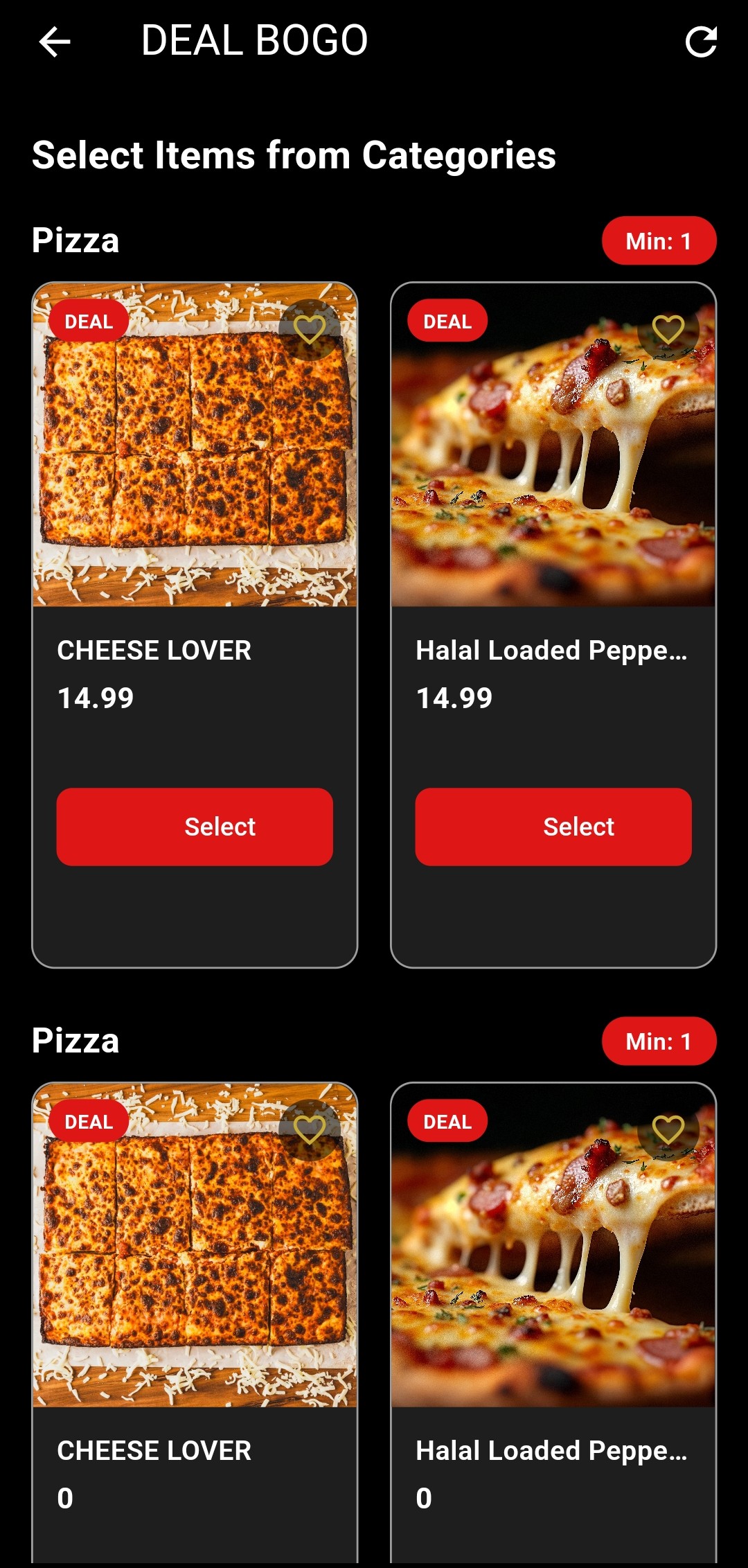The height and width of the screenshot is (1568, 748).
Task: Tap the heart on CHEESE LOVER priced 0
Action: pyautogui.click(x=310, y=1129)
